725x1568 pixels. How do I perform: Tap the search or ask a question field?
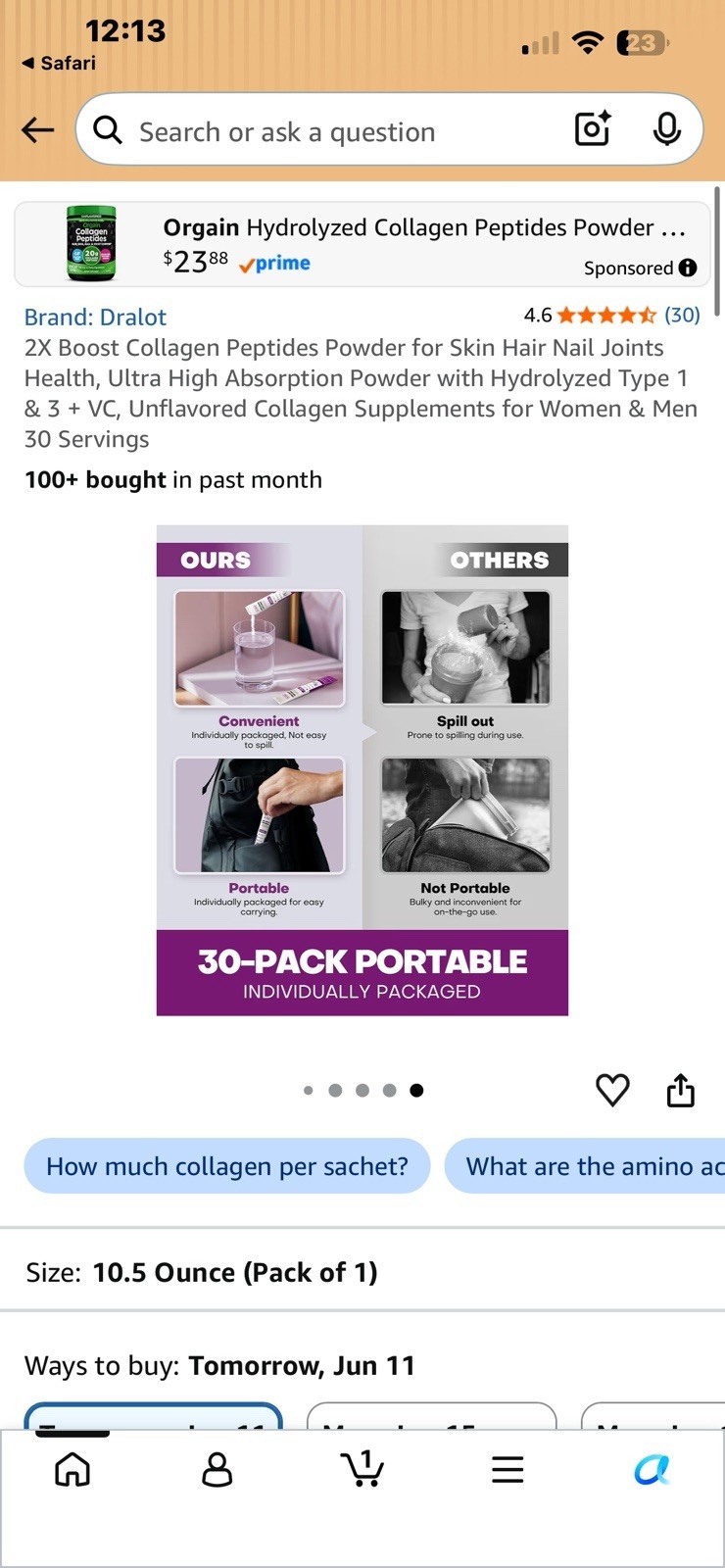pos(333,131)
